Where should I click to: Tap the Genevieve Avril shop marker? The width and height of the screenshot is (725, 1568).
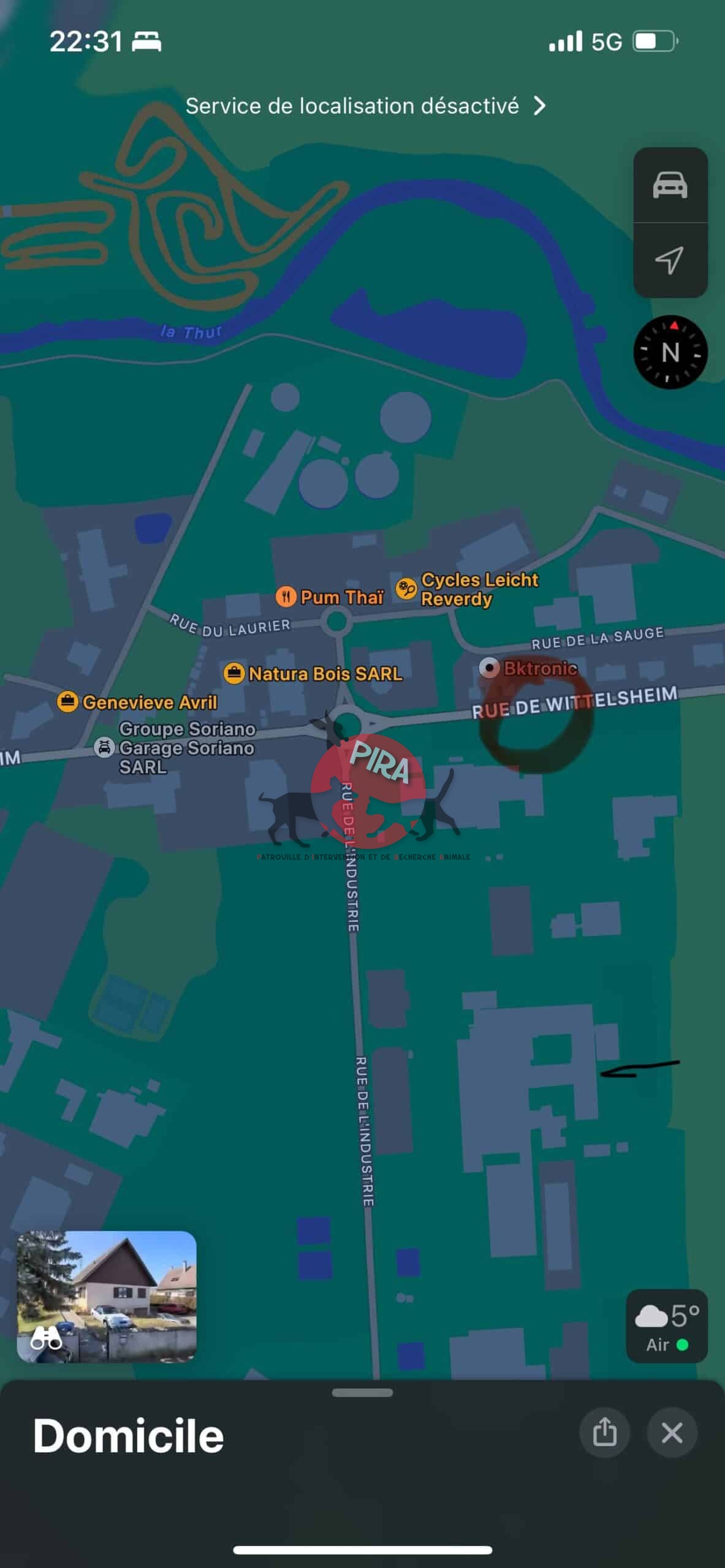tap(67, 701)
